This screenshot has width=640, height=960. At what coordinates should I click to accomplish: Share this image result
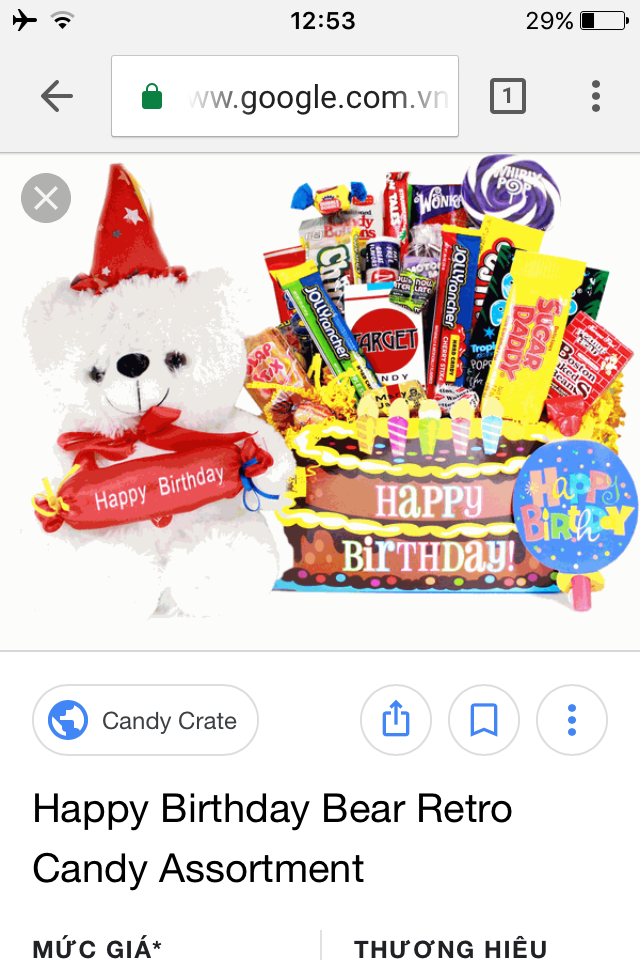pyautogui.click(x=396, y=720)
